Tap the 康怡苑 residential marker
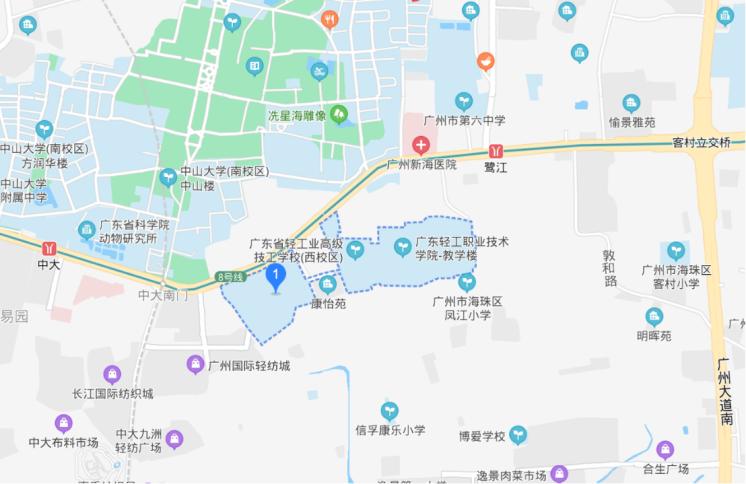 (327, 284)
